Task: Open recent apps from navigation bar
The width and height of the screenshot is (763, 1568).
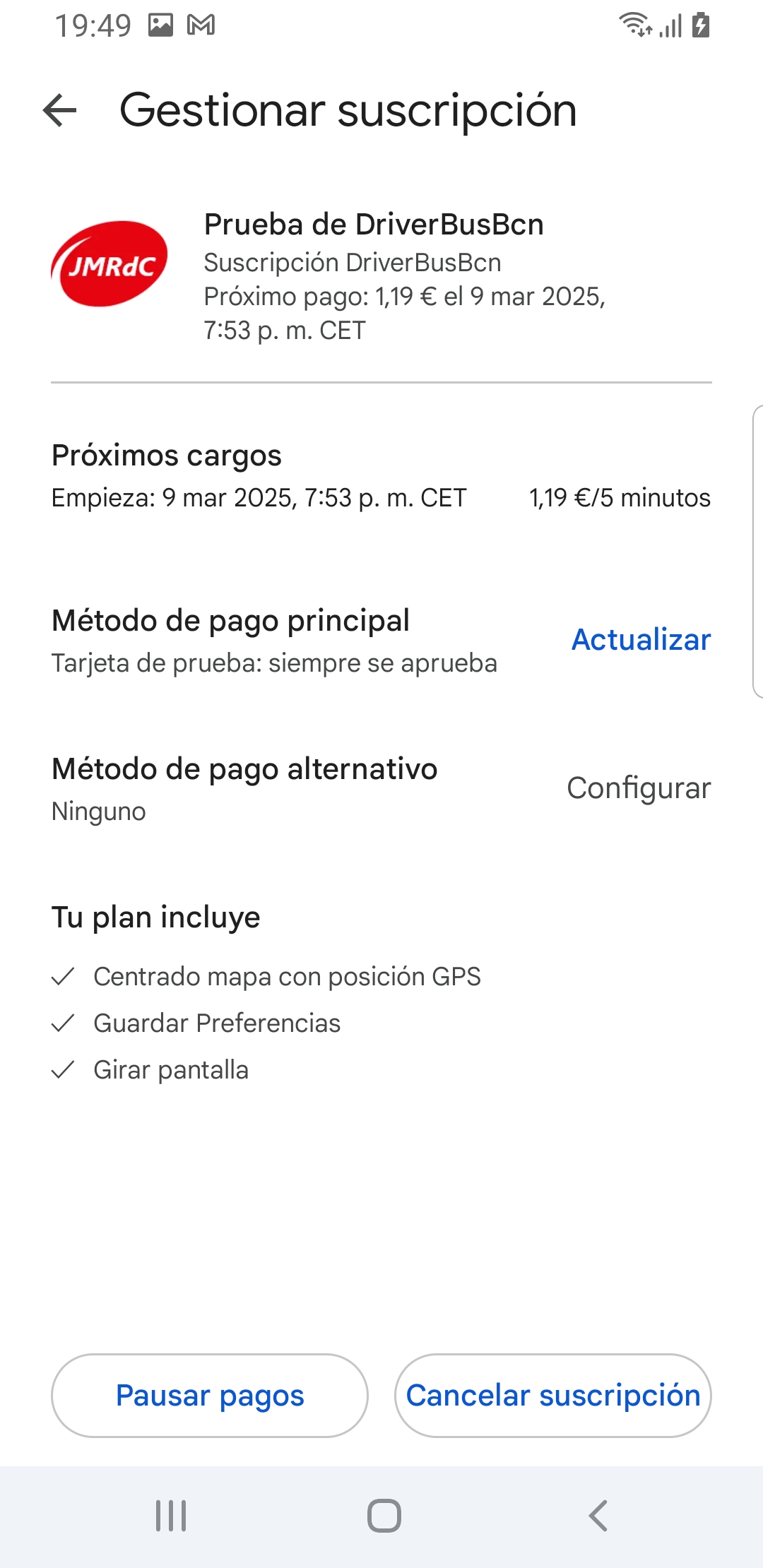Action: coord(171,1516)
